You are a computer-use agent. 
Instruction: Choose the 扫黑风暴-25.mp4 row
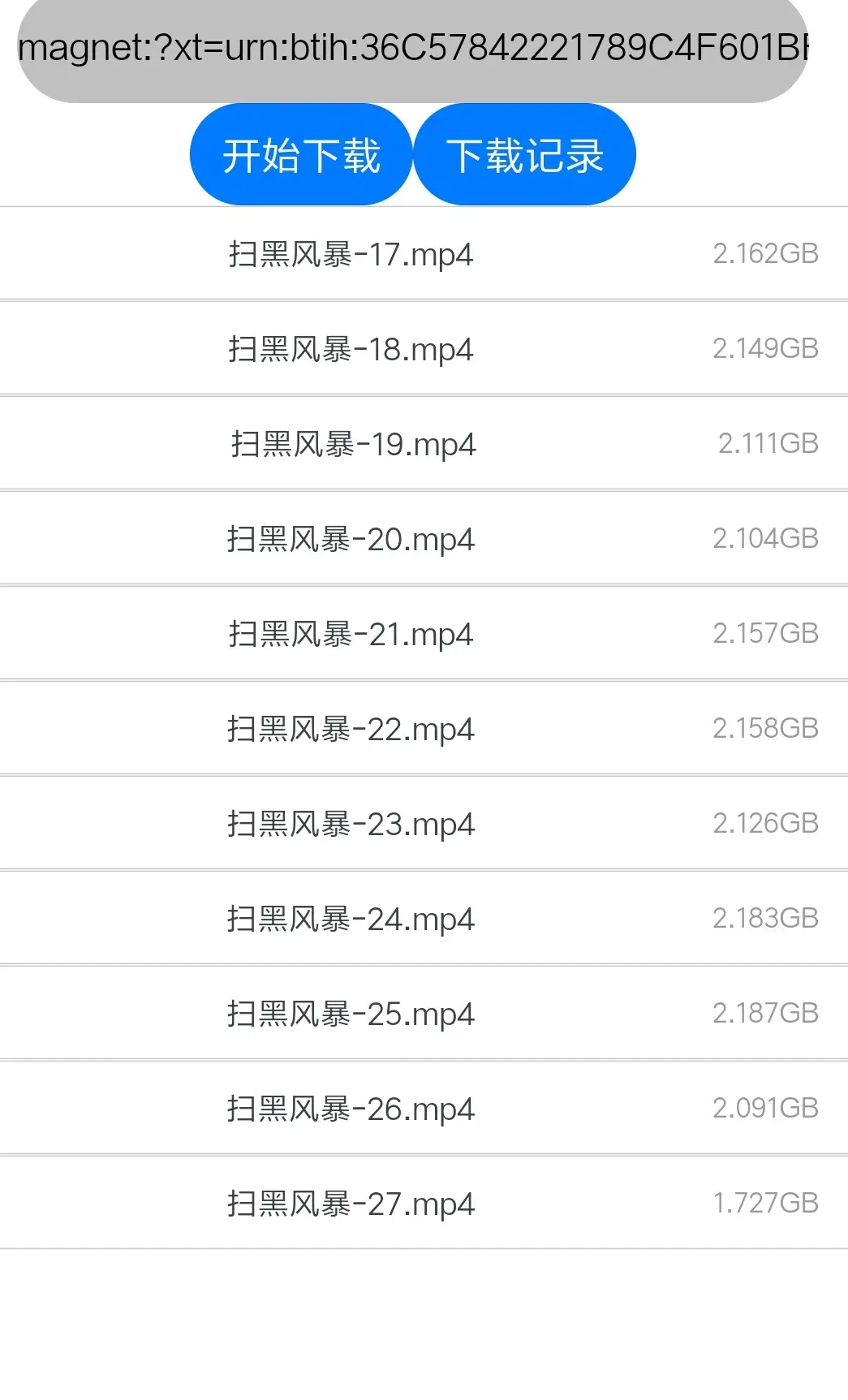click(424, 1014)
